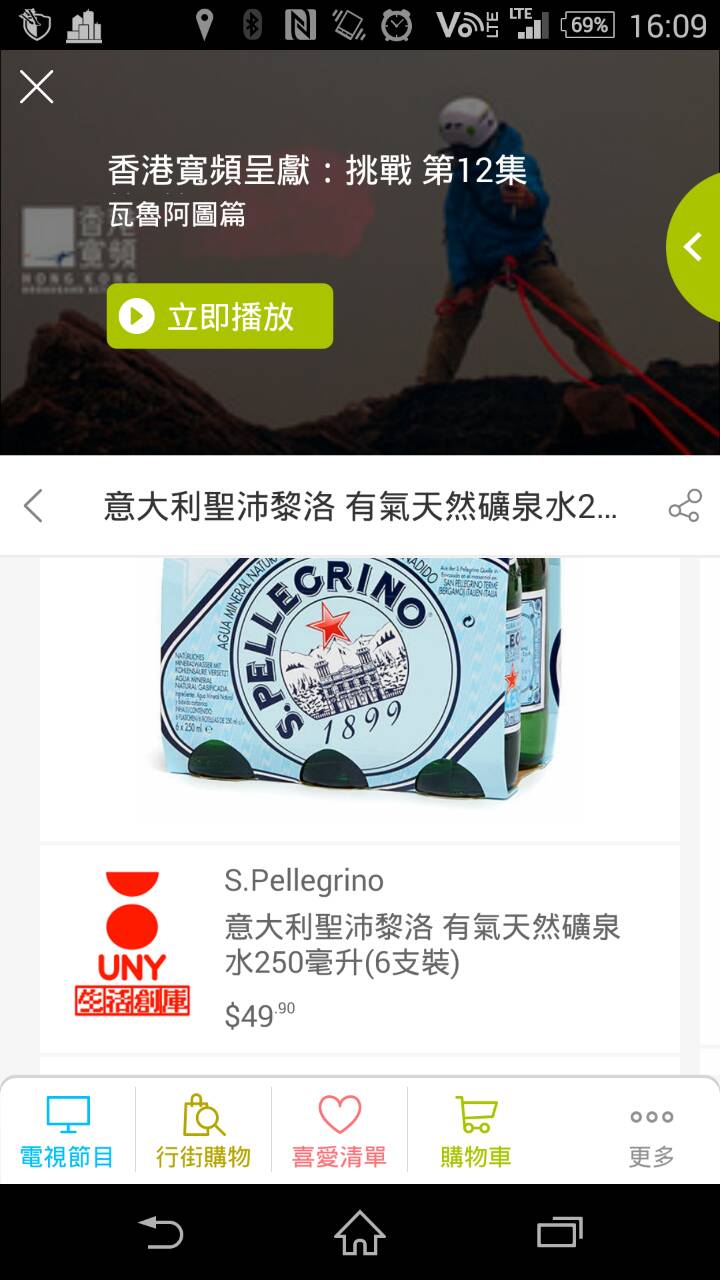Open the 購物車 shopping cart tab
Viewport: 720px width, 1280px height.
pyautogui.click(x=476, y=1132)
